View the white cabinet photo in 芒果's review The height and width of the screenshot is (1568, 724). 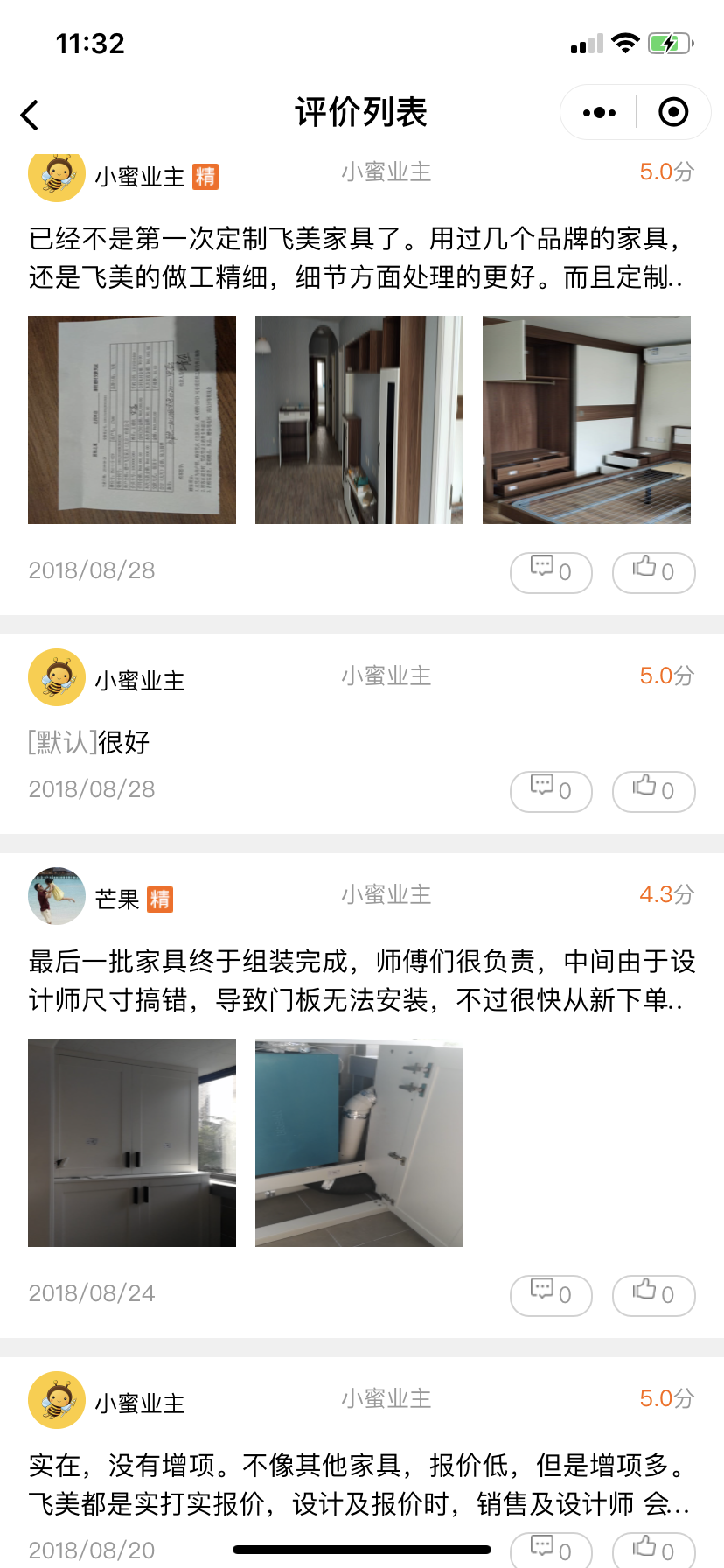click(132, 1143)
